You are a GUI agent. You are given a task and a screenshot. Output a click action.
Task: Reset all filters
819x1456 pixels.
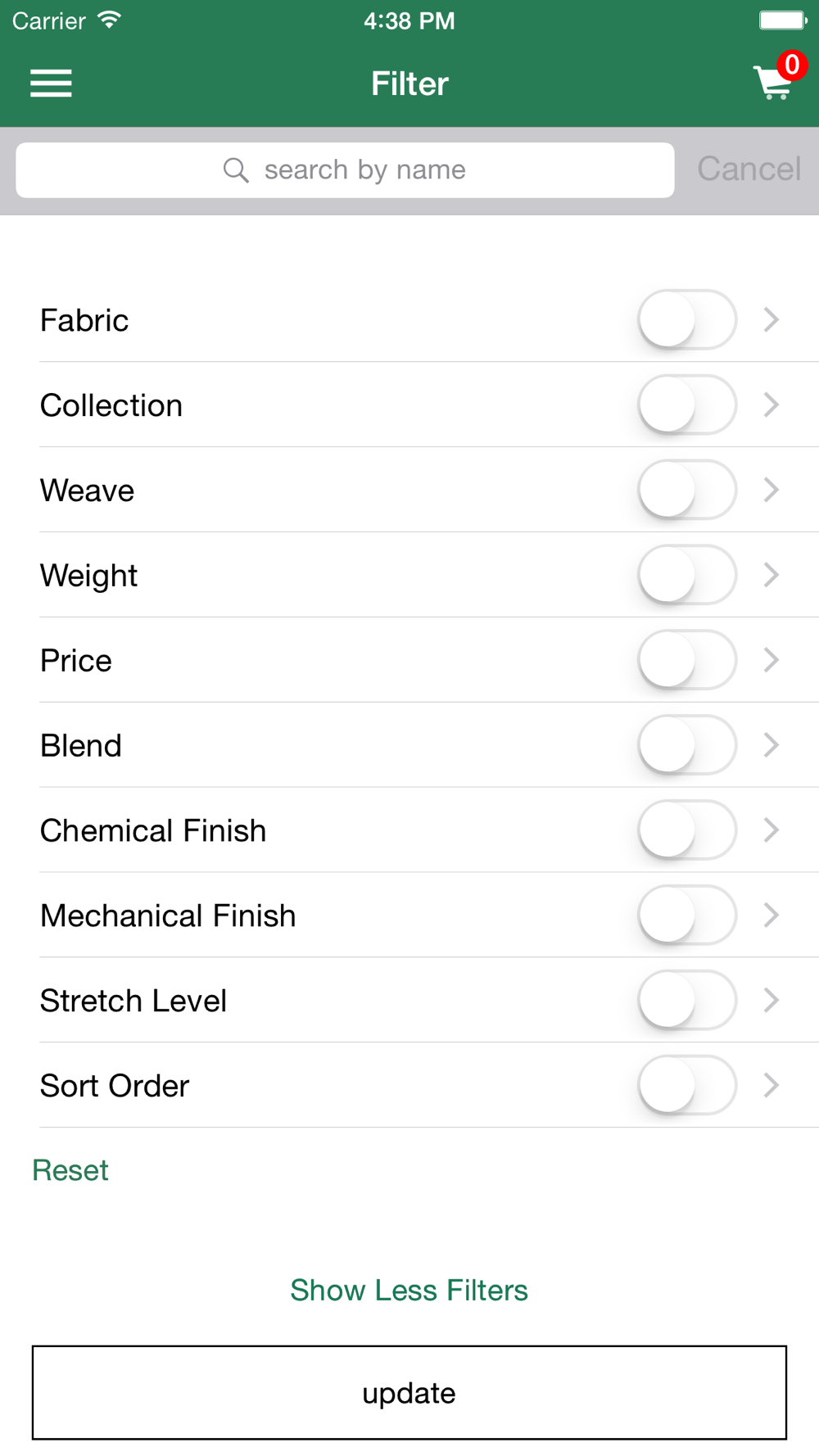pyautogui.click(x=70, y=1170)
